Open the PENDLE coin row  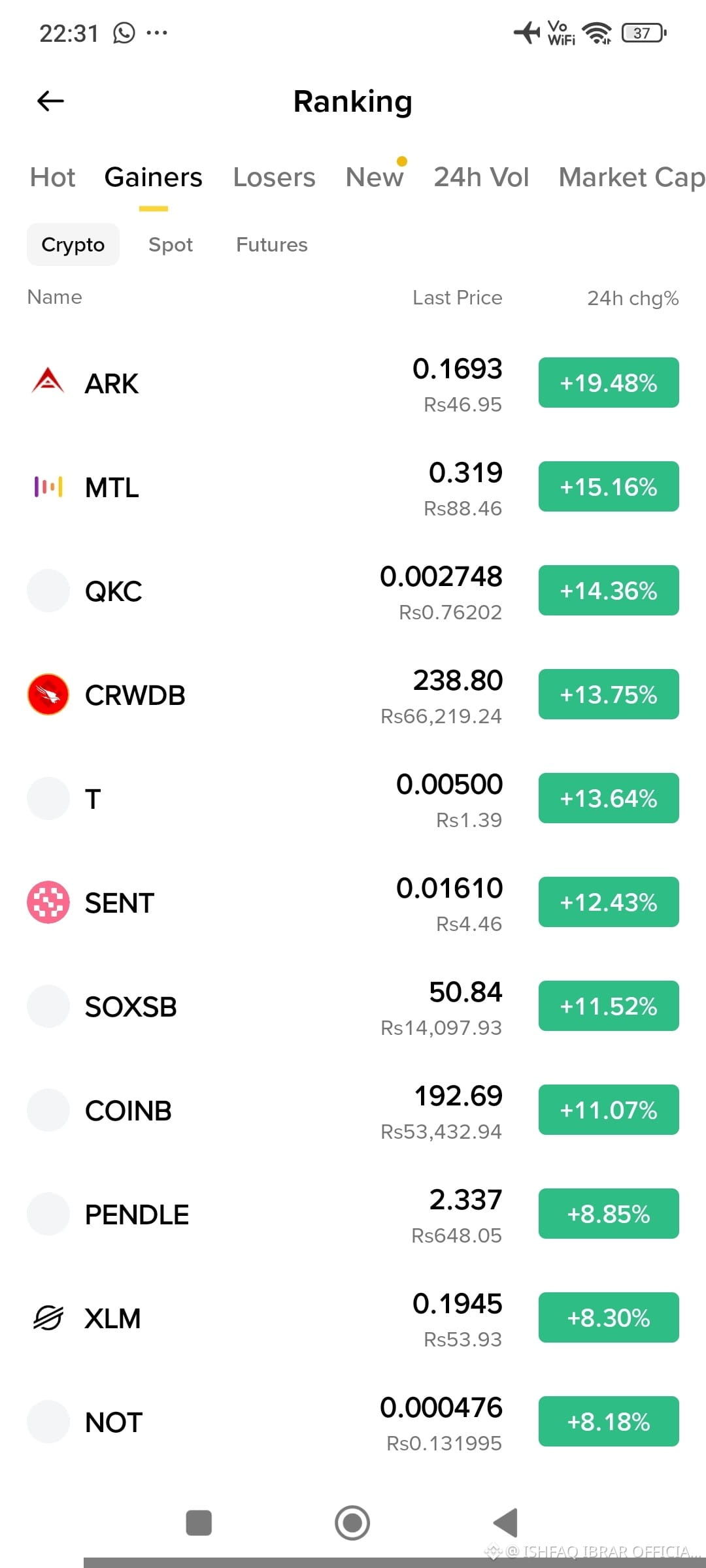click(353, 1214)
